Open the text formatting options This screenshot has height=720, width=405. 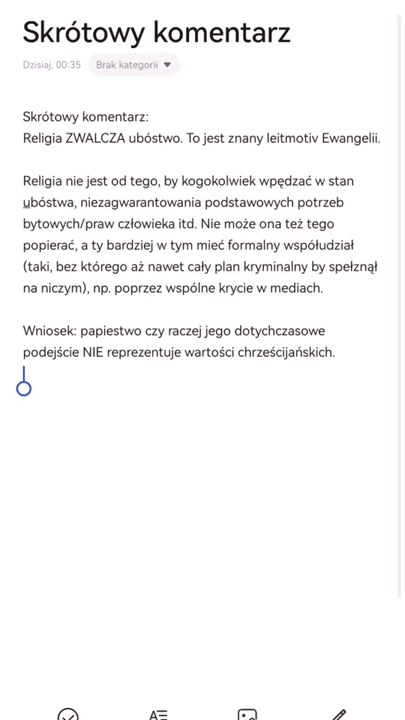pos(158,714)
